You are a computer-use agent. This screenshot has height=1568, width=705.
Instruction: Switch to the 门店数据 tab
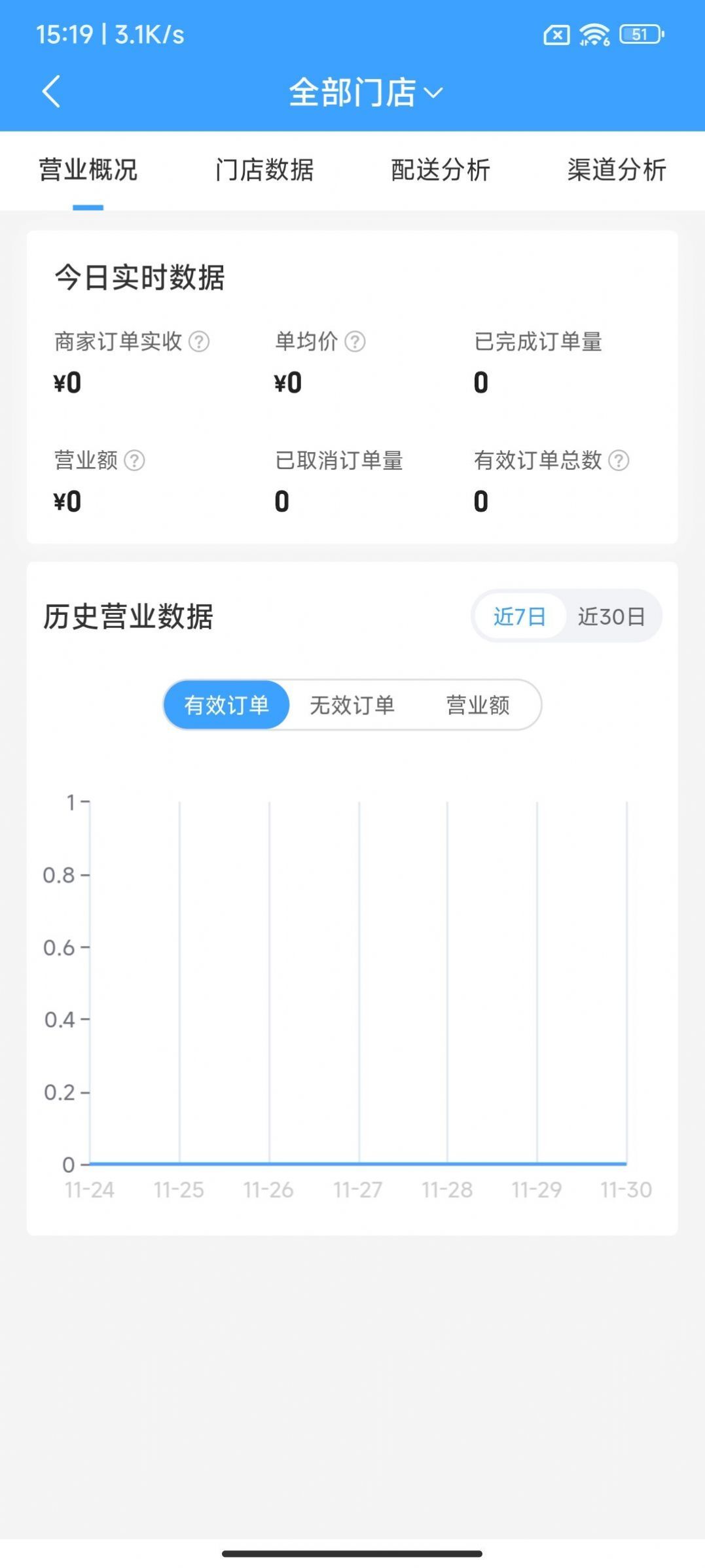(266, 171)
